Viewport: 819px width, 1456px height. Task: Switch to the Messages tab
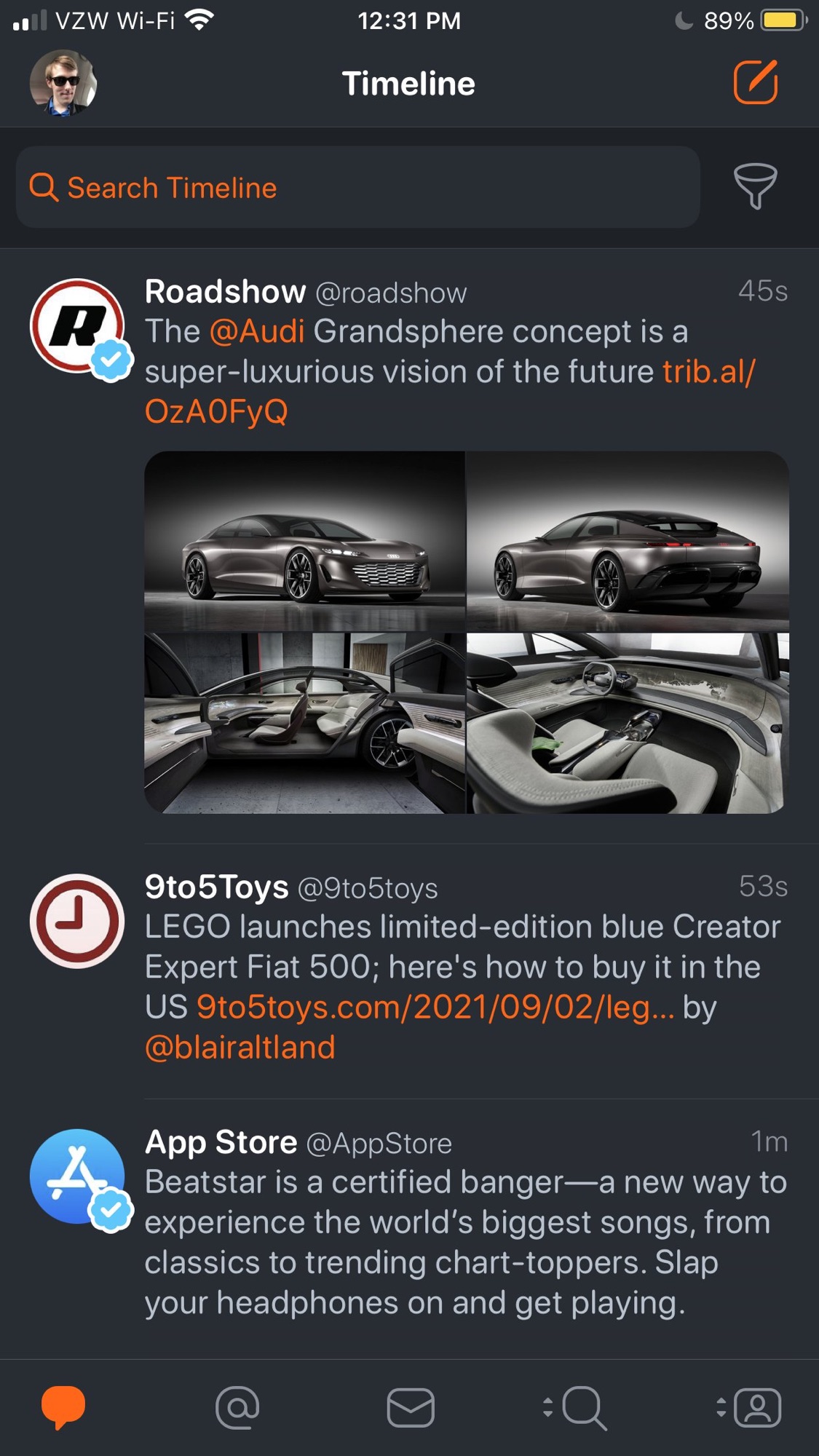(411, 1407)
